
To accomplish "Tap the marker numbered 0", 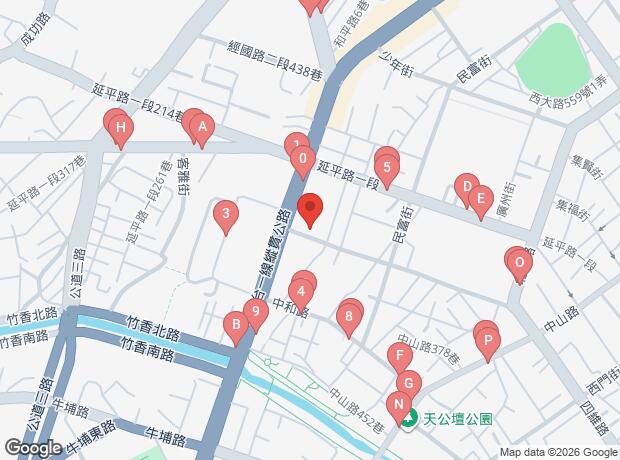I will pos(303,159).
